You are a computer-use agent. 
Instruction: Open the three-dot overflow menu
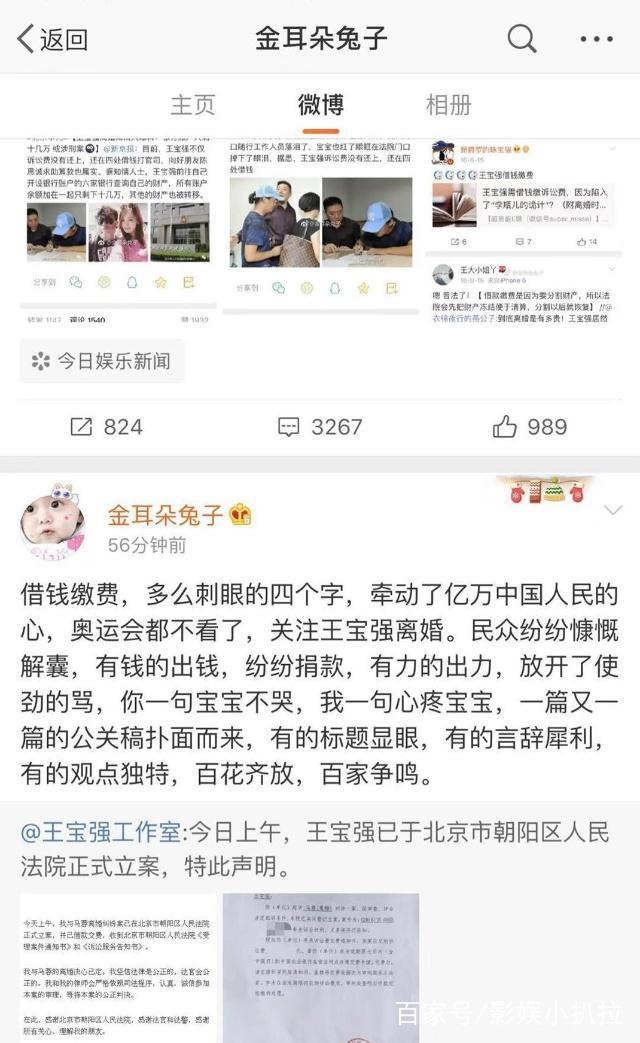click(596, 40)
